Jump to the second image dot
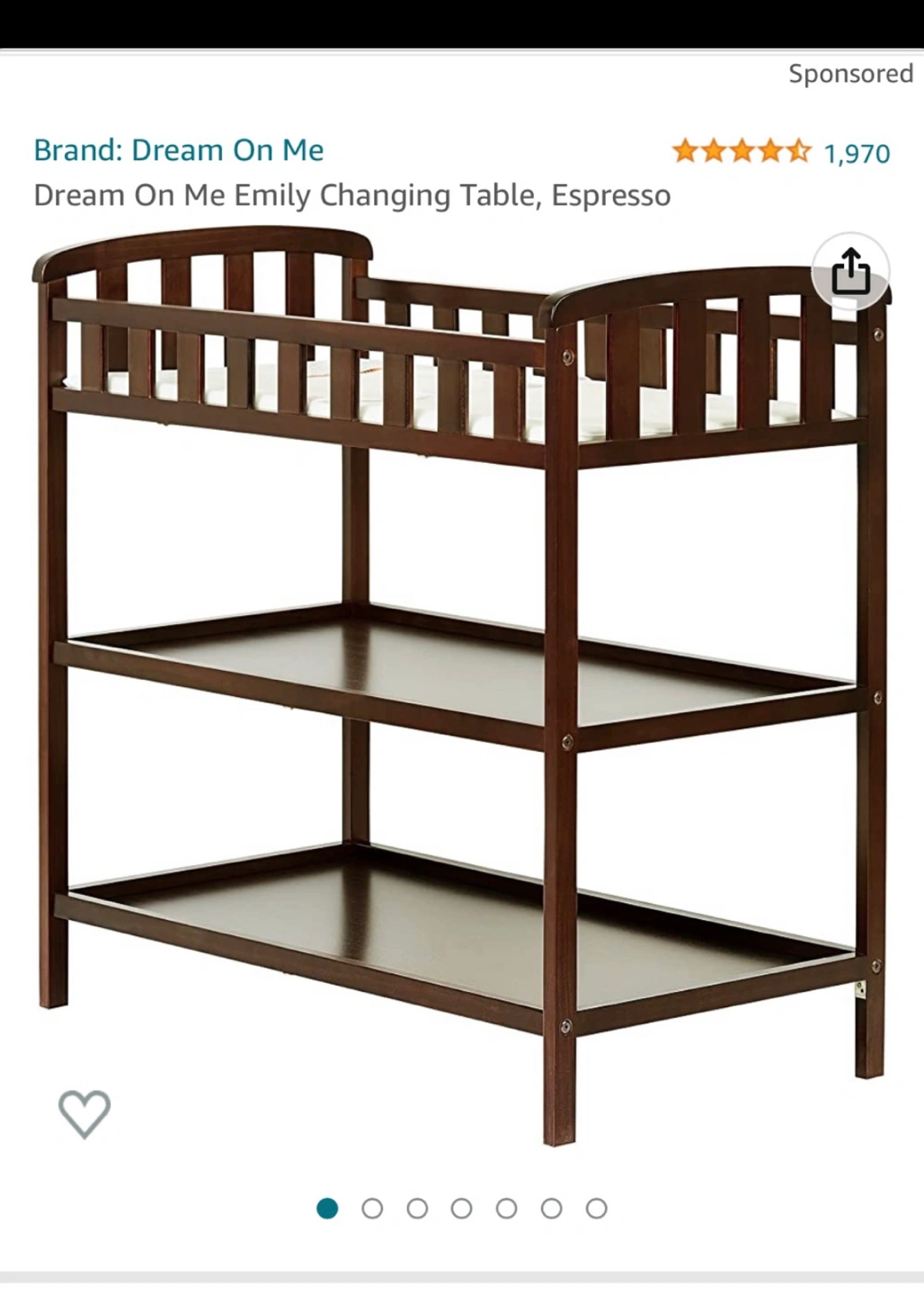Screen dimensions: 924x1295 point(372,1209)
